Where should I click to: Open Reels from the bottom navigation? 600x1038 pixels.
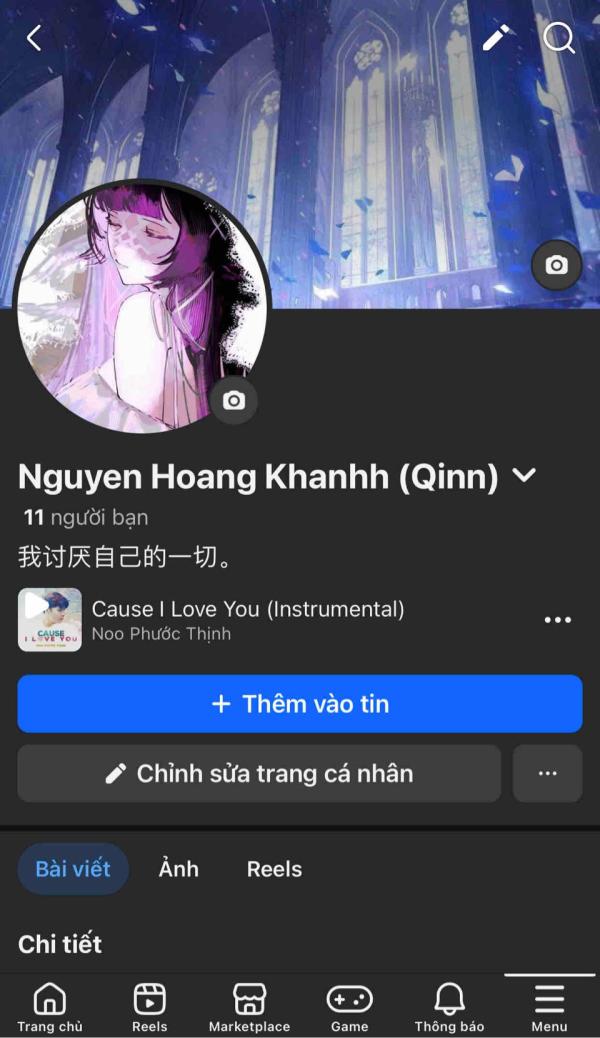coord(150,1006)
